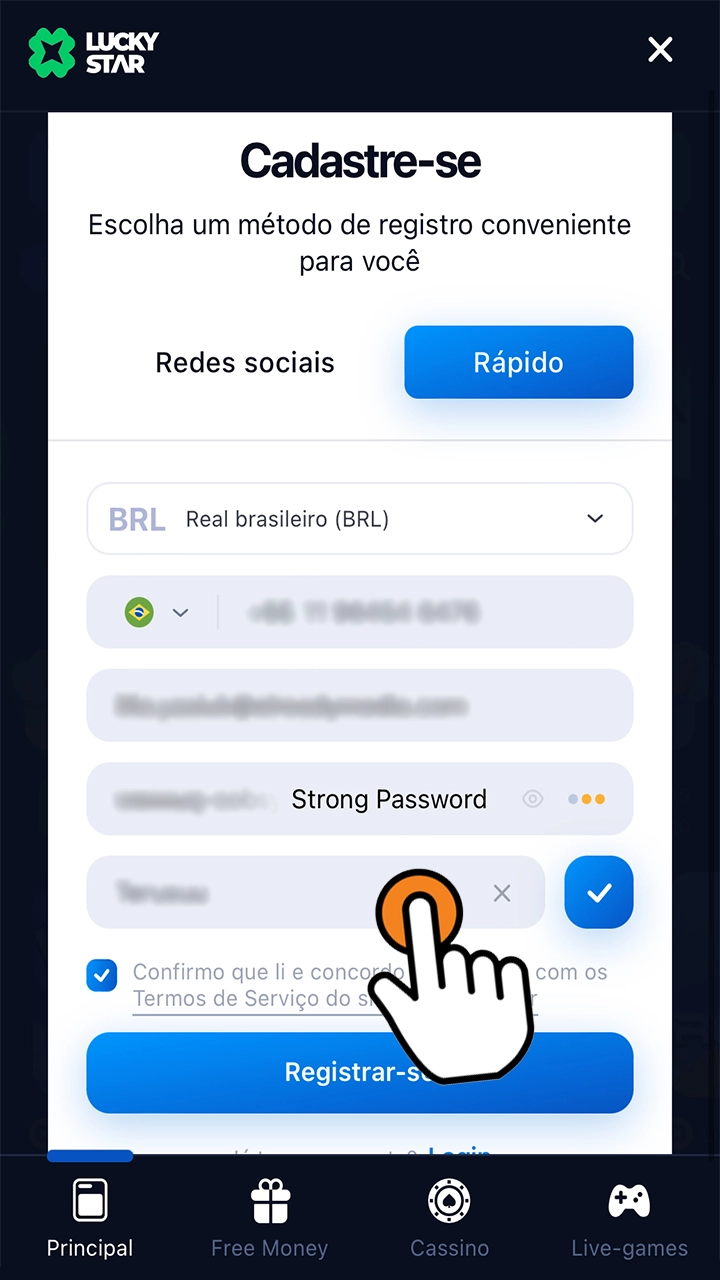This screenshot has height=1280, width=720.
Task: Show the password with the eye icon
Action: pyautogui.click(x=533, y=799)
